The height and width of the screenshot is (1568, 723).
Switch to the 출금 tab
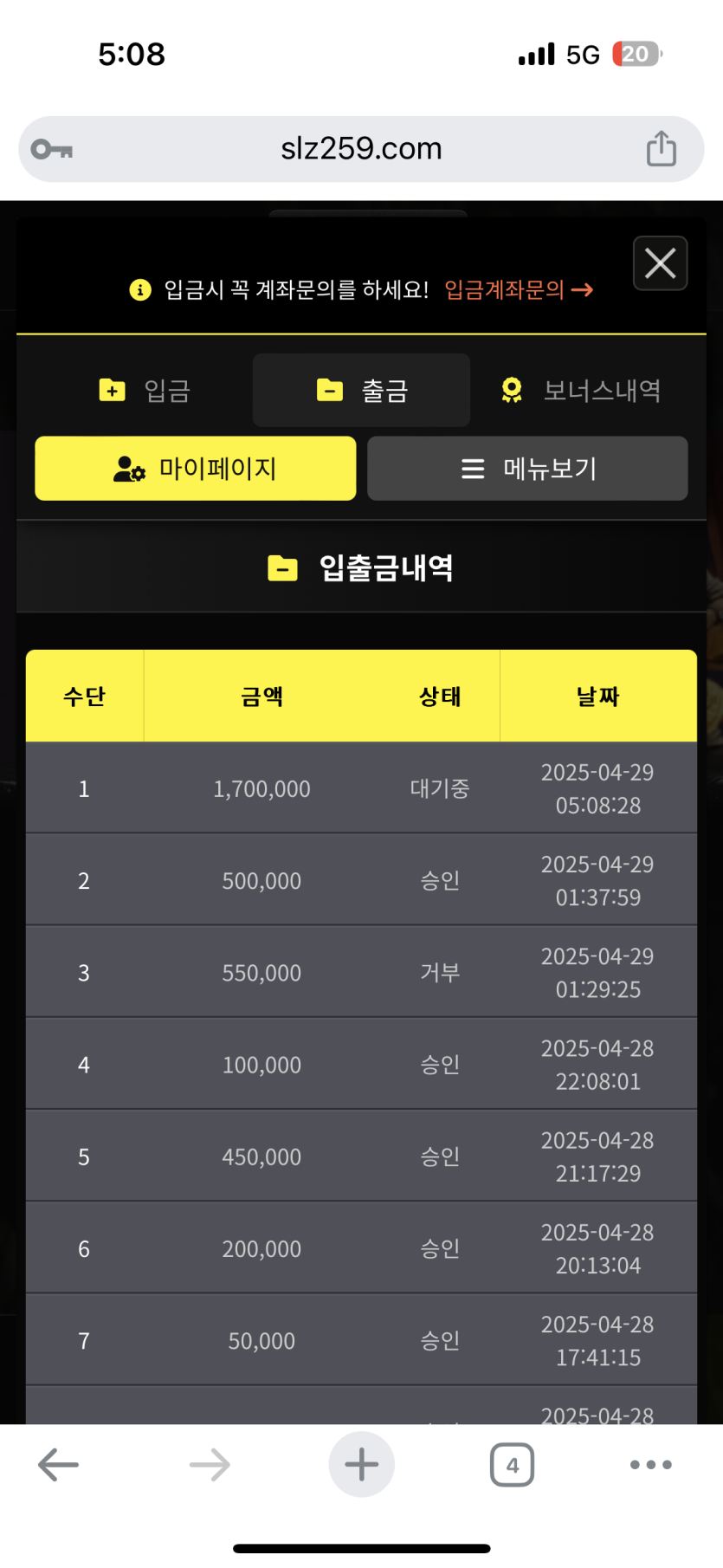click(x=361, y=390)
